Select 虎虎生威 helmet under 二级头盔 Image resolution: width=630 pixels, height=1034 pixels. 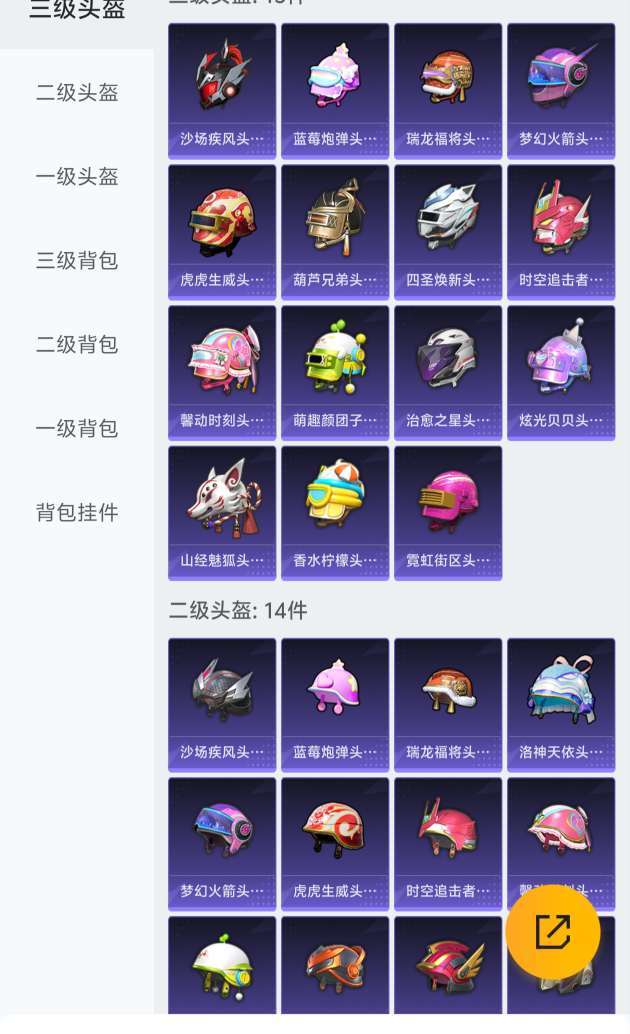(335, 844)
